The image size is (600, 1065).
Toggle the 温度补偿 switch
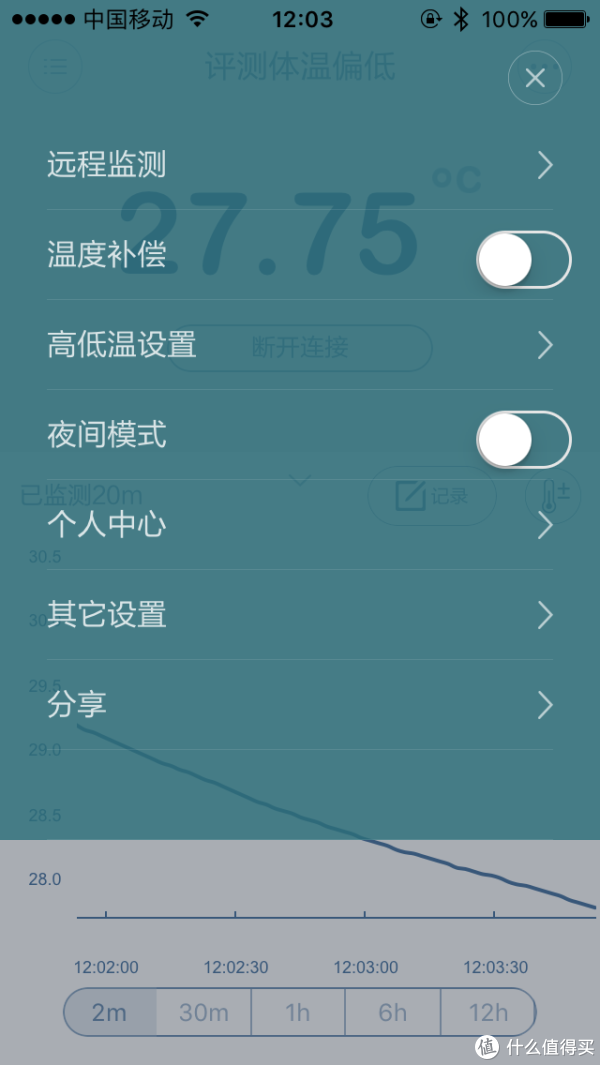(523, 259)
